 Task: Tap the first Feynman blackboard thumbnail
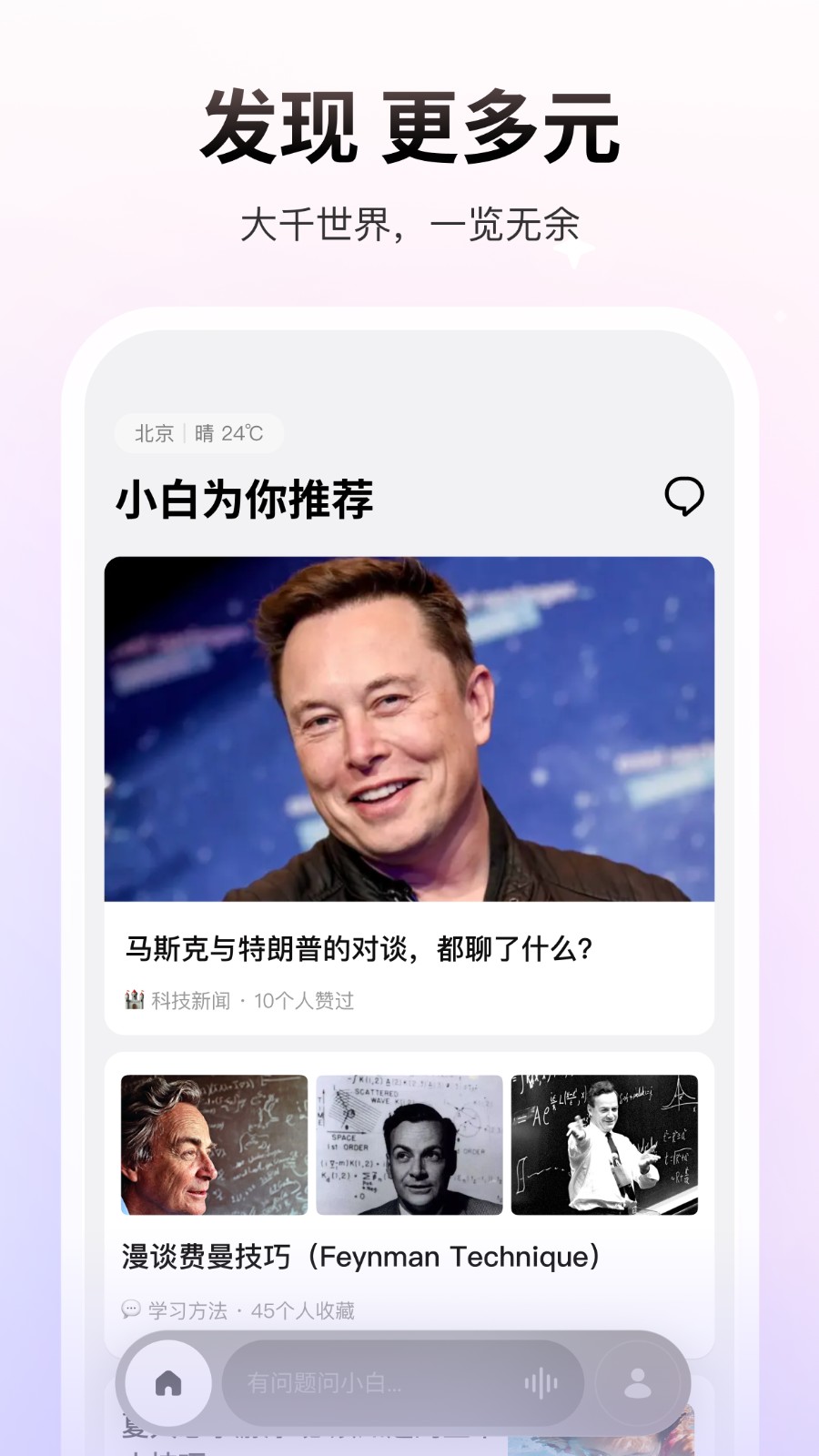(211, 1147)
